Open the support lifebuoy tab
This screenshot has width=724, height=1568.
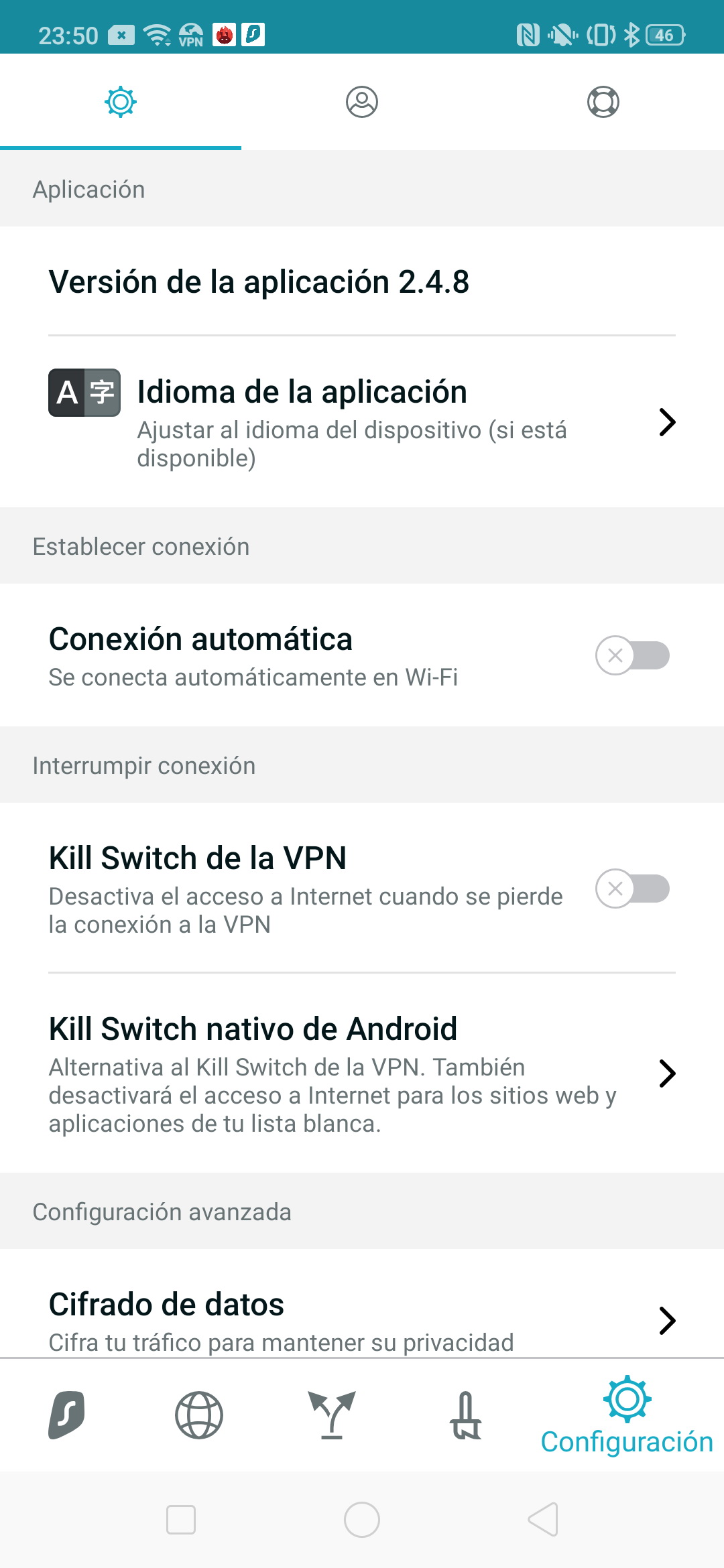[603, 102]
